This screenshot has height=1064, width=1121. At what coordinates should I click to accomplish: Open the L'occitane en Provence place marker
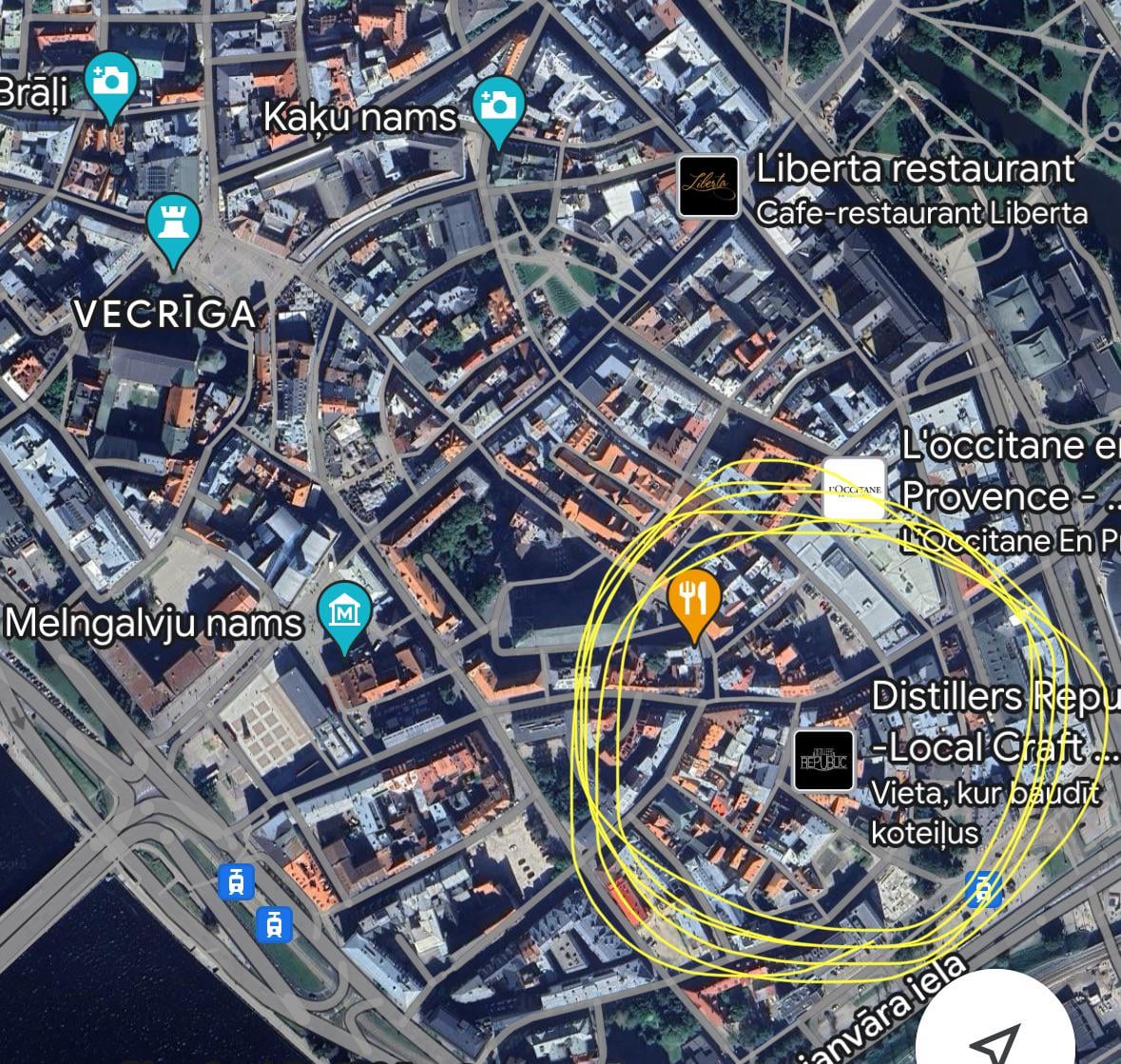[853, 489]
